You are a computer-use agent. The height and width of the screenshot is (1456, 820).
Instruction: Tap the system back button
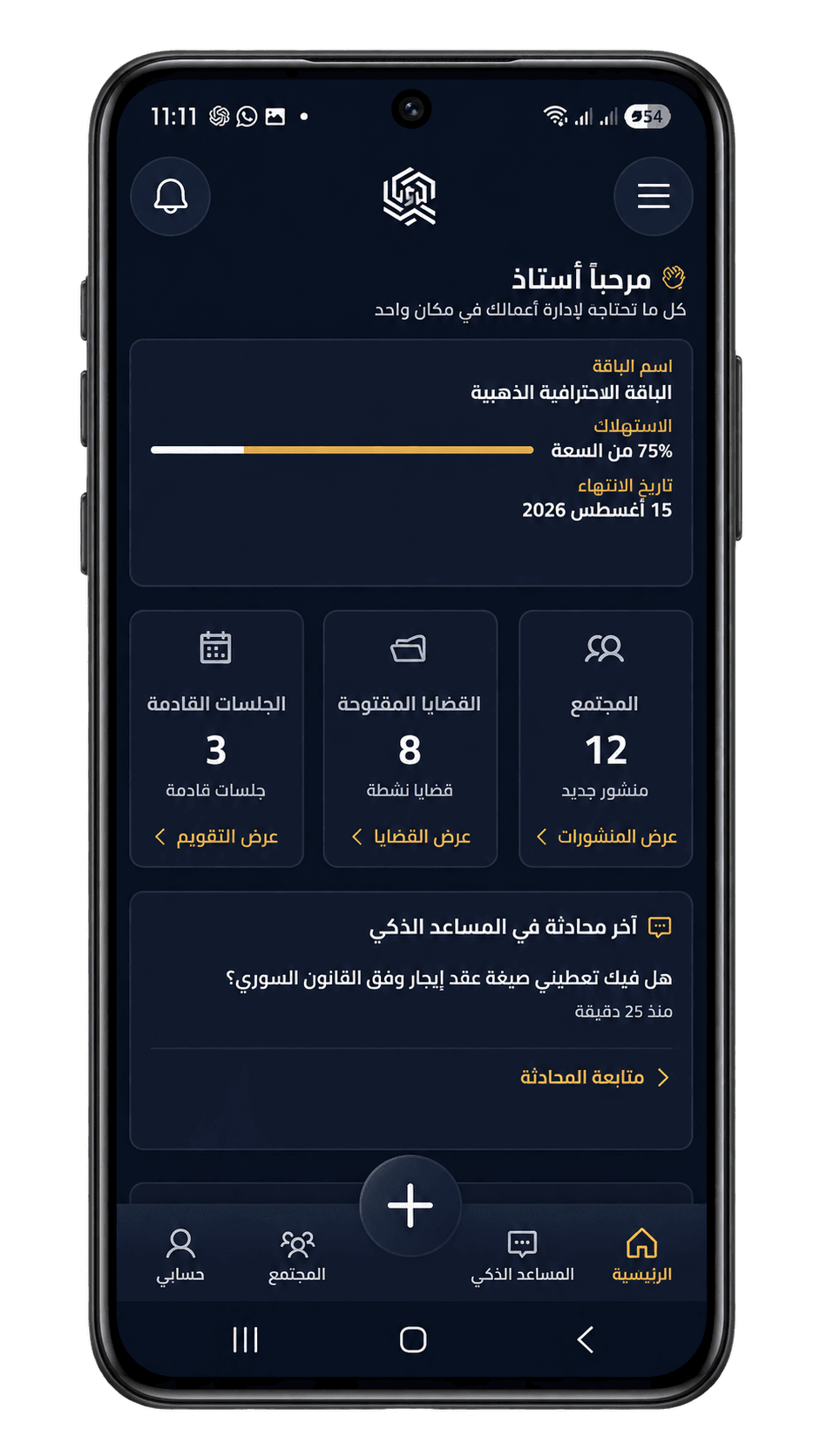[x=586, y=1339]
